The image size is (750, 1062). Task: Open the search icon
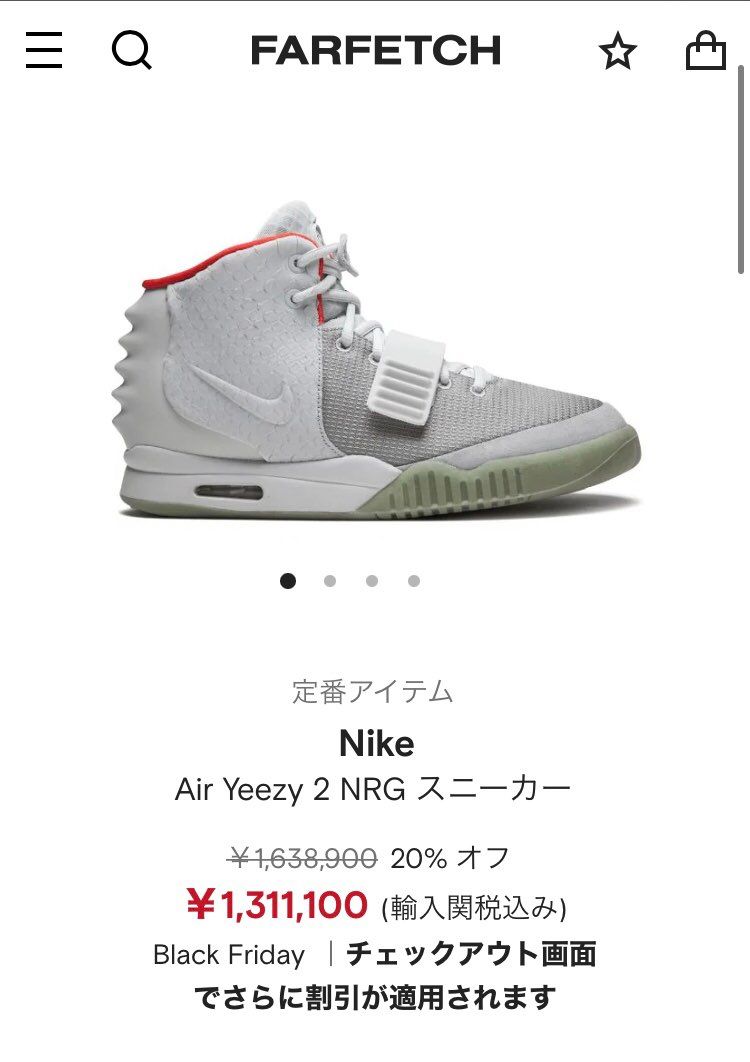(x=131, y=50)
